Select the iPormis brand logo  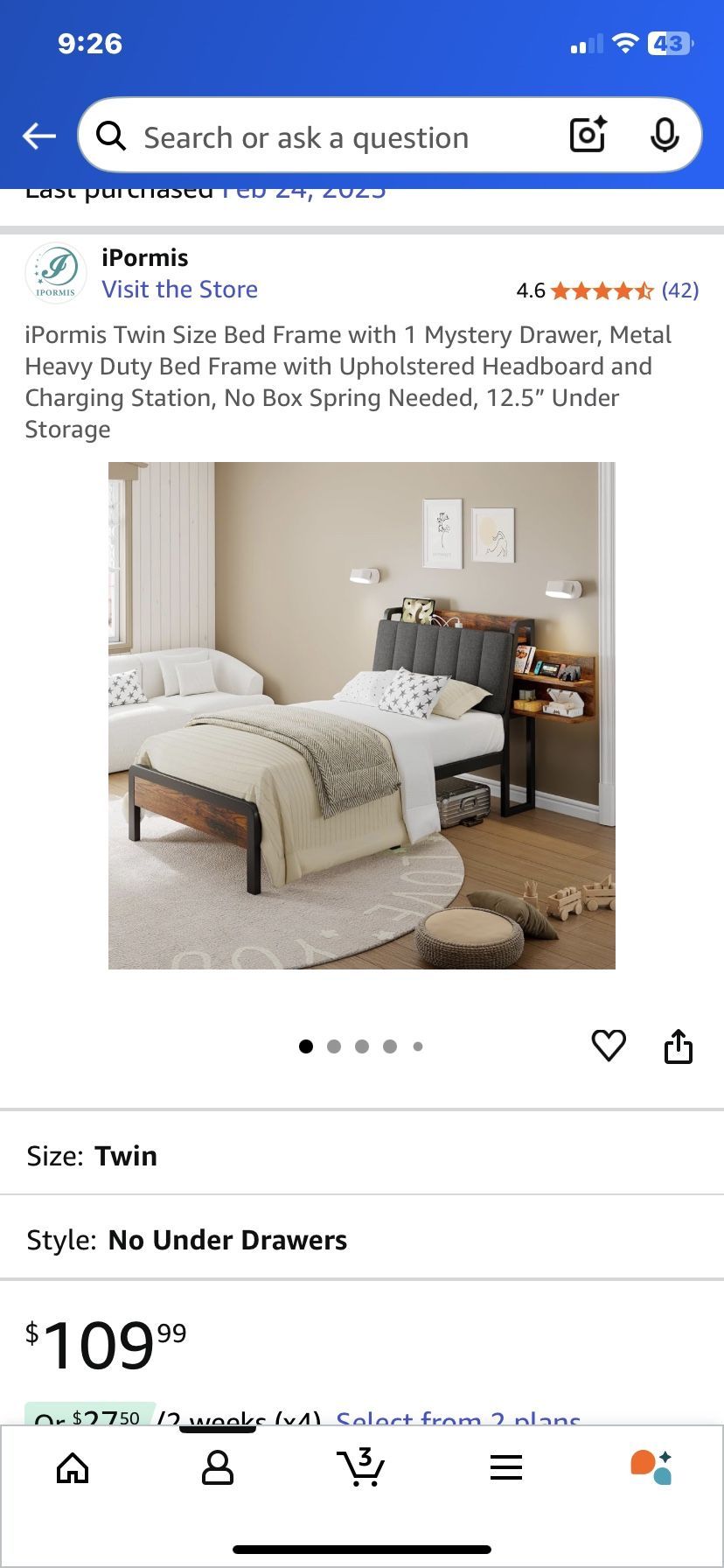(x=56, y=274)
